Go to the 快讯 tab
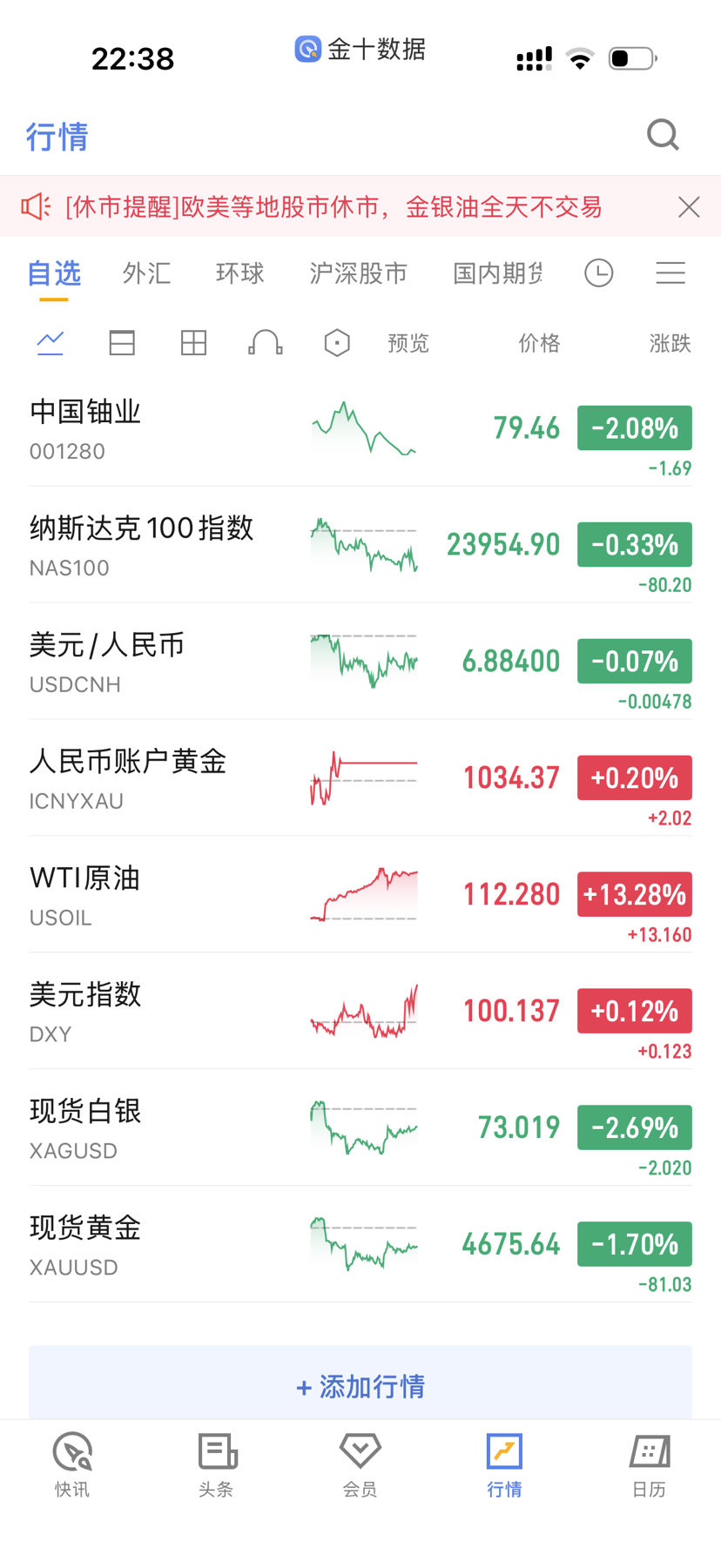721x1568 pixels. (72, 1466)
